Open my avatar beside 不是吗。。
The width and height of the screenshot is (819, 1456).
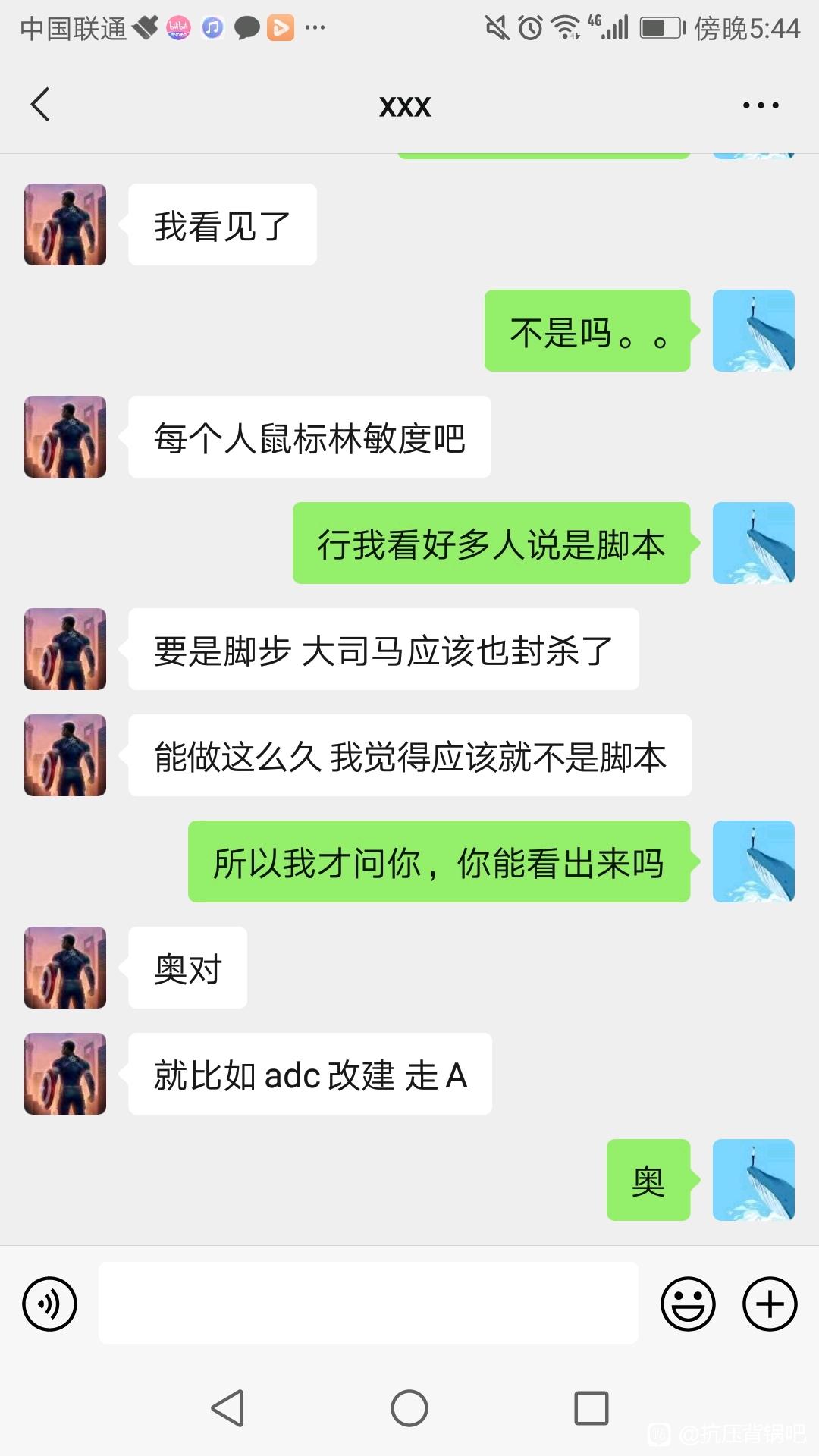click(753, 331)
